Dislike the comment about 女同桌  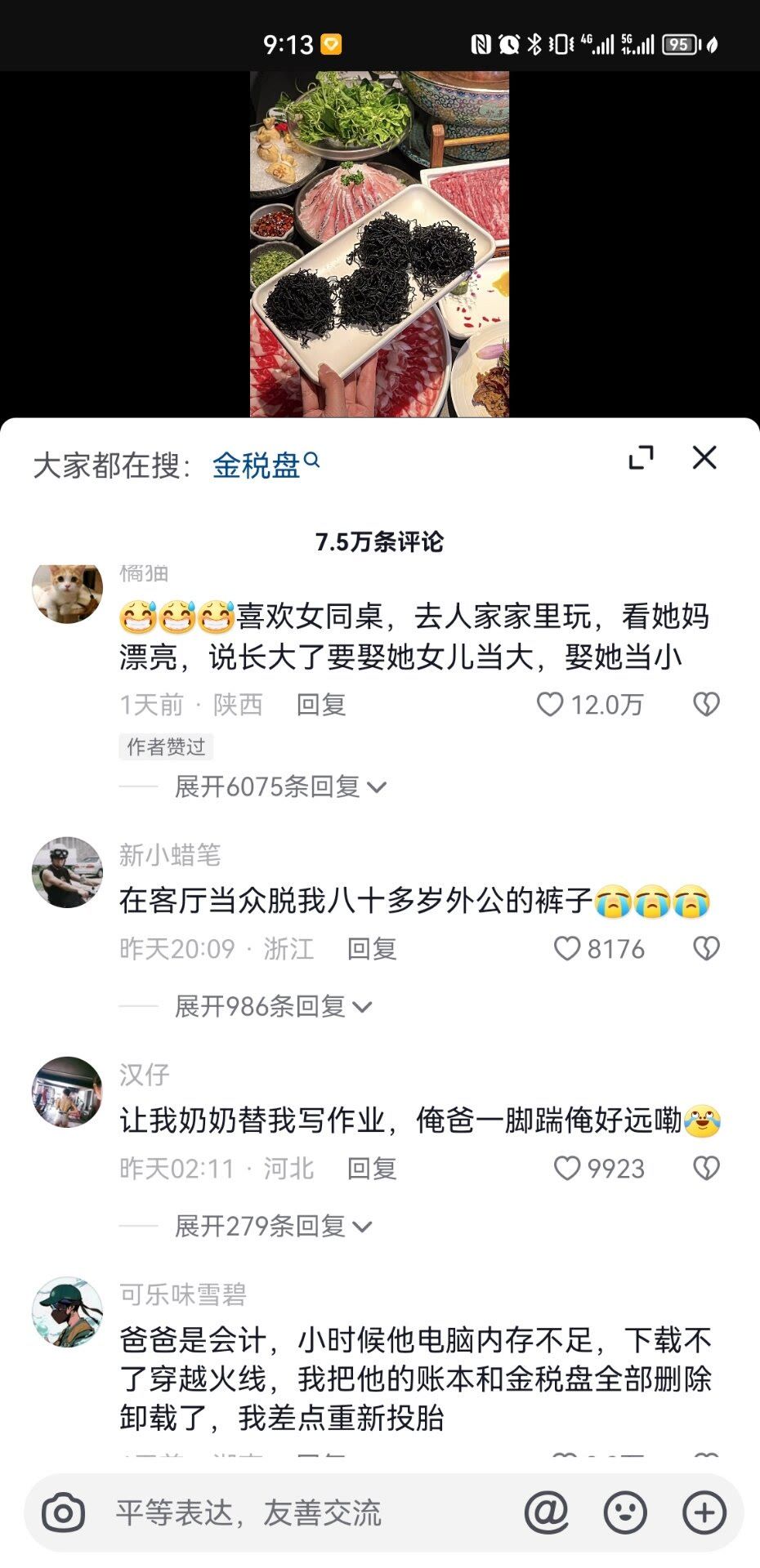[x=706, y=704]
